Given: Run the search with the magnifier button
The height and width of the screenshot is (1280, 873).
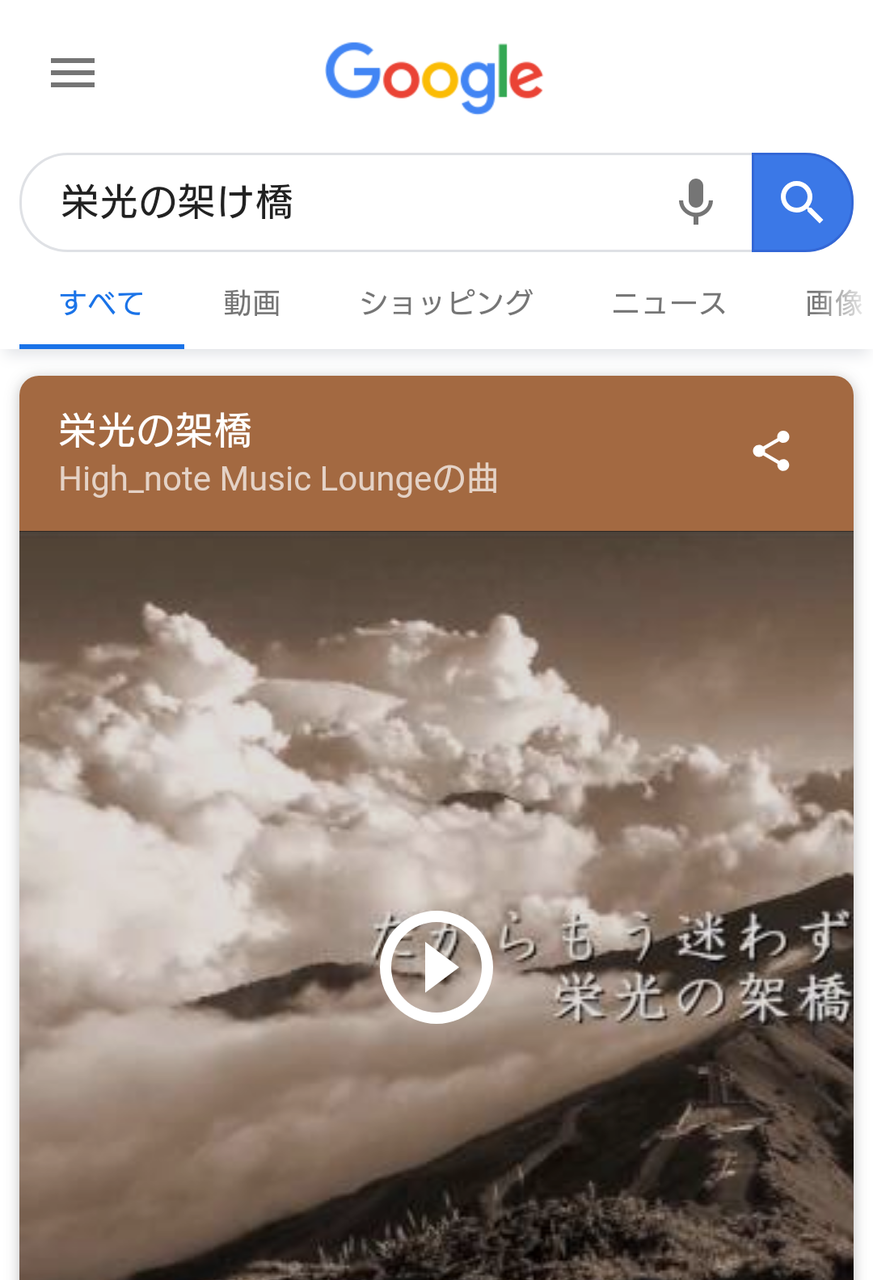Looking at the screenshot, I should click(802, 202).
